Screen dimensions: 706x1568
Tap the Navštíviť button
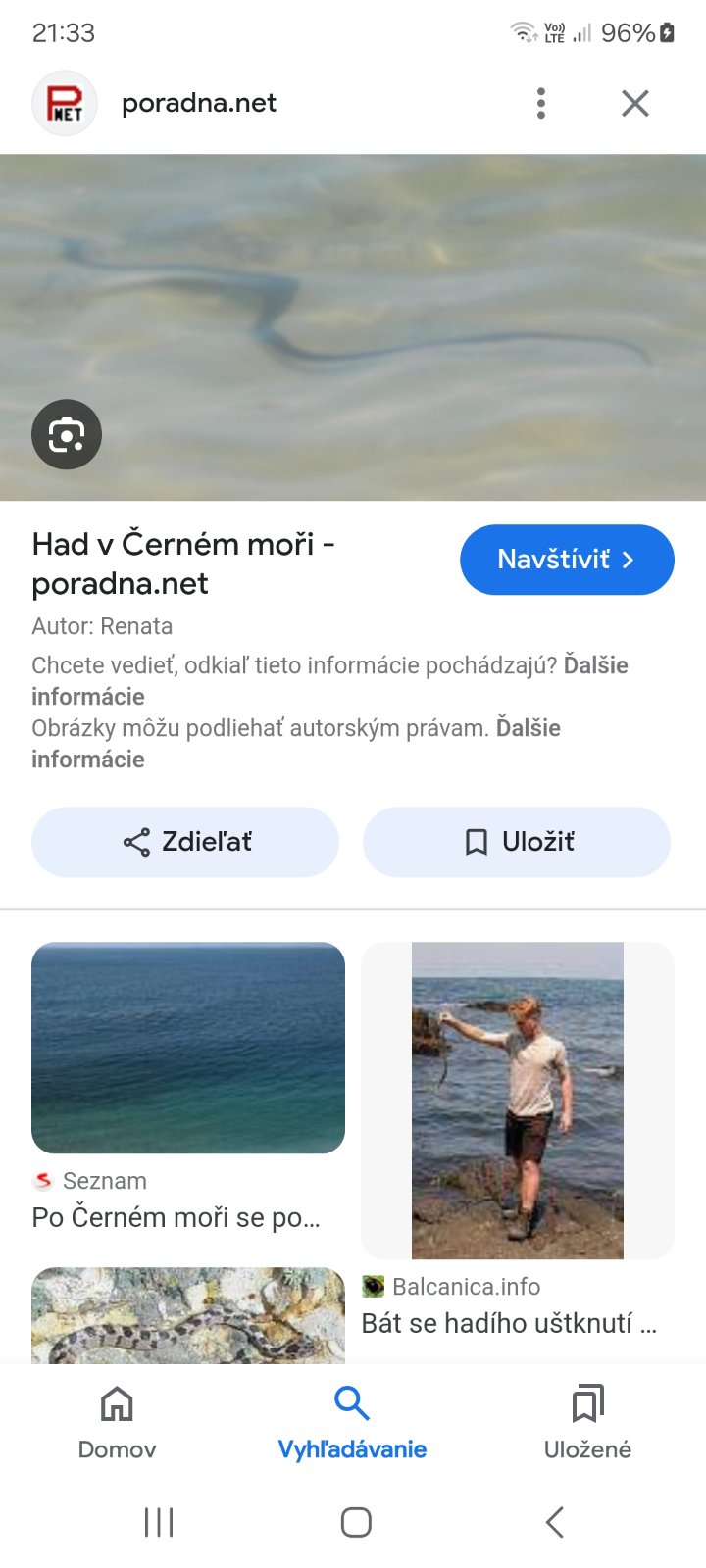point(567,560)
